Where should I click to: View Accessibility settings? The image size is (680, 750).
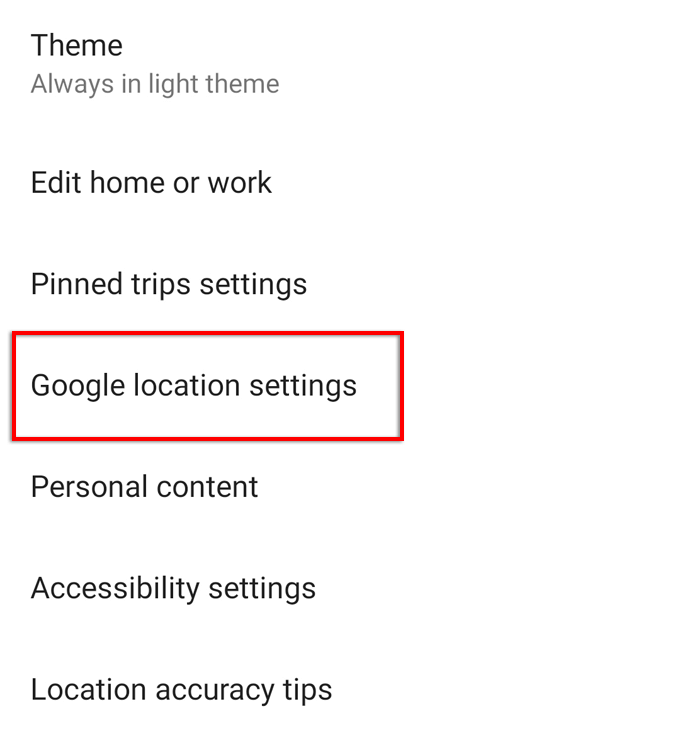[173, 588]
